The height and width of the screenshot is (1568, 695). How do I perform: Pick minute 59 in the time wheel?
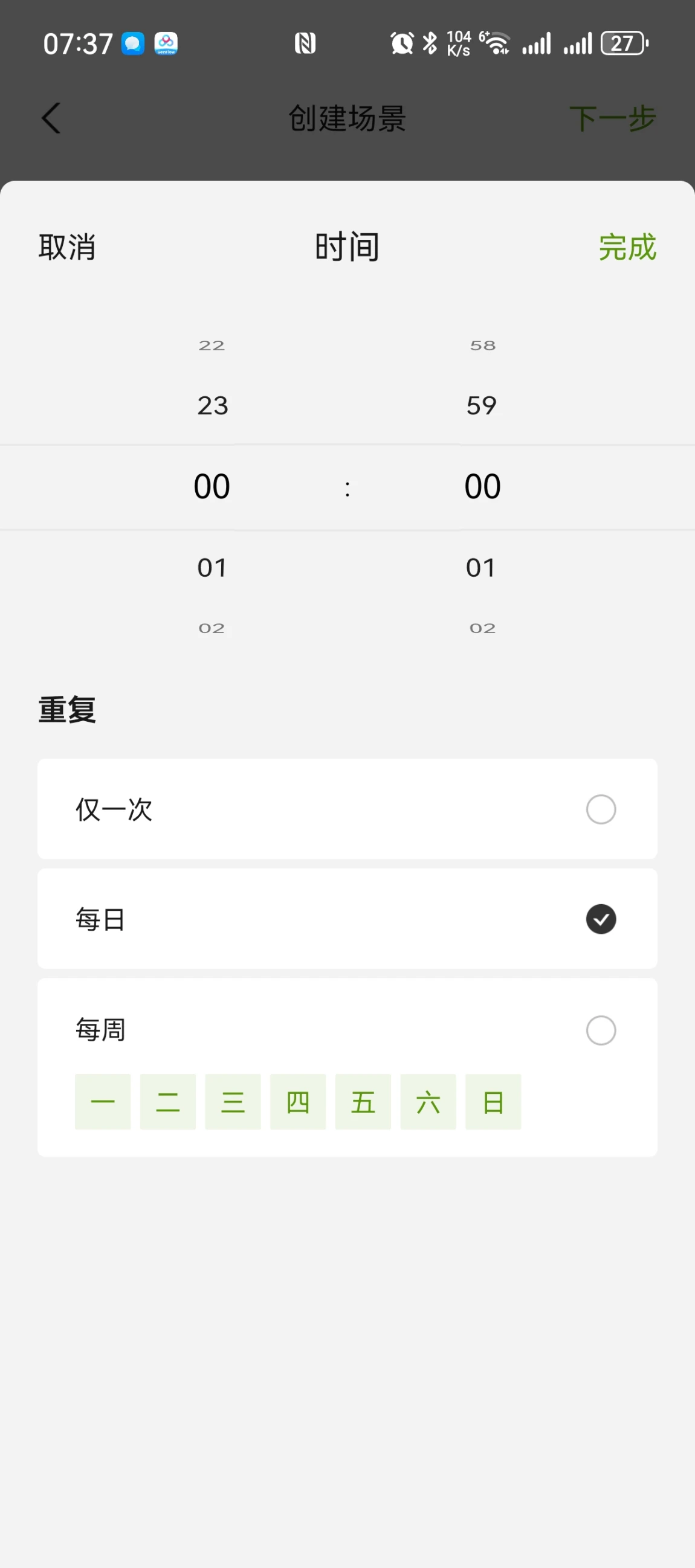tap(482, 405)
